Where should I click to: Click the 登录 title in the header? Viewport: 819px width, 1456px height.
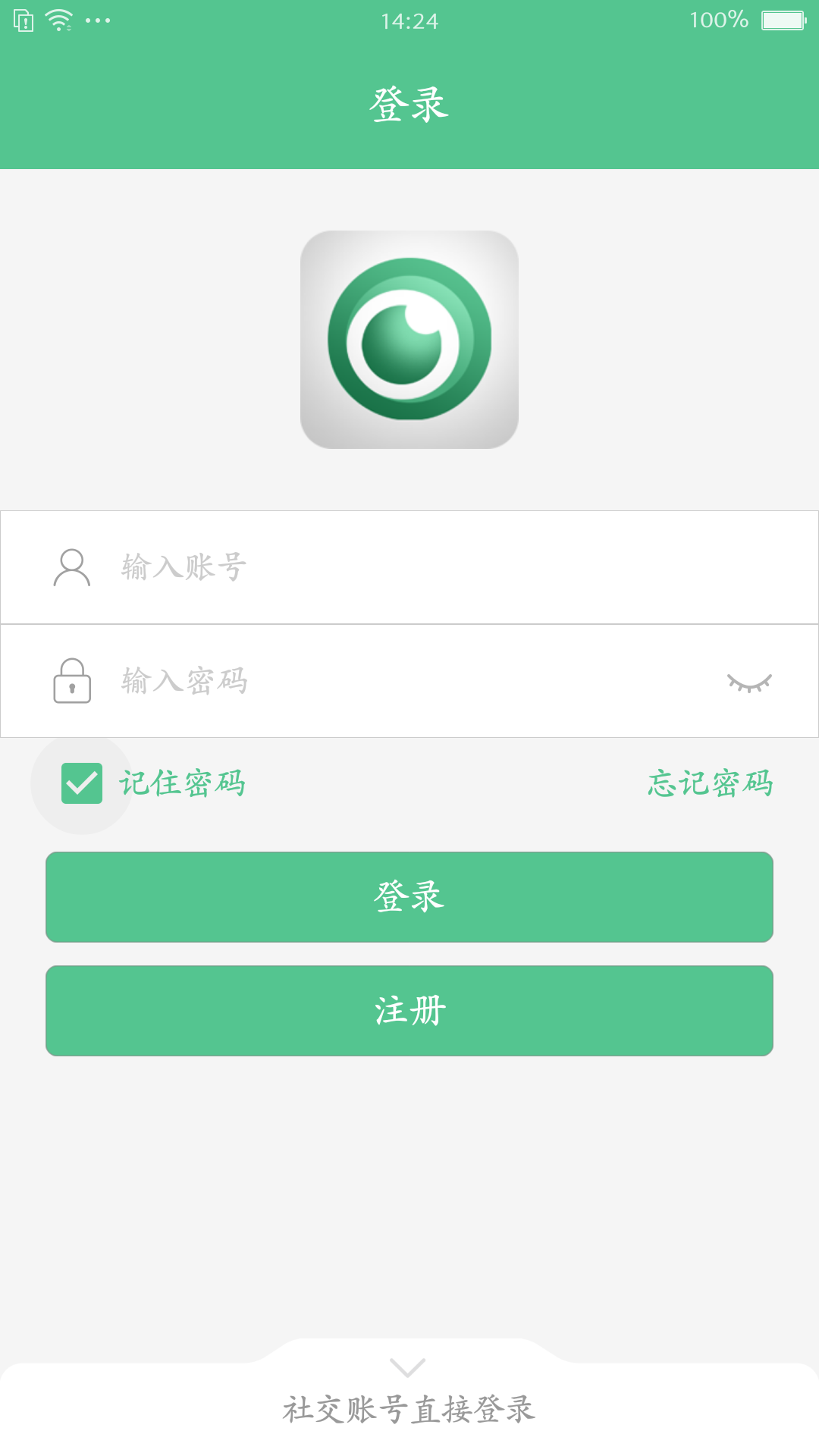(409, 105)
